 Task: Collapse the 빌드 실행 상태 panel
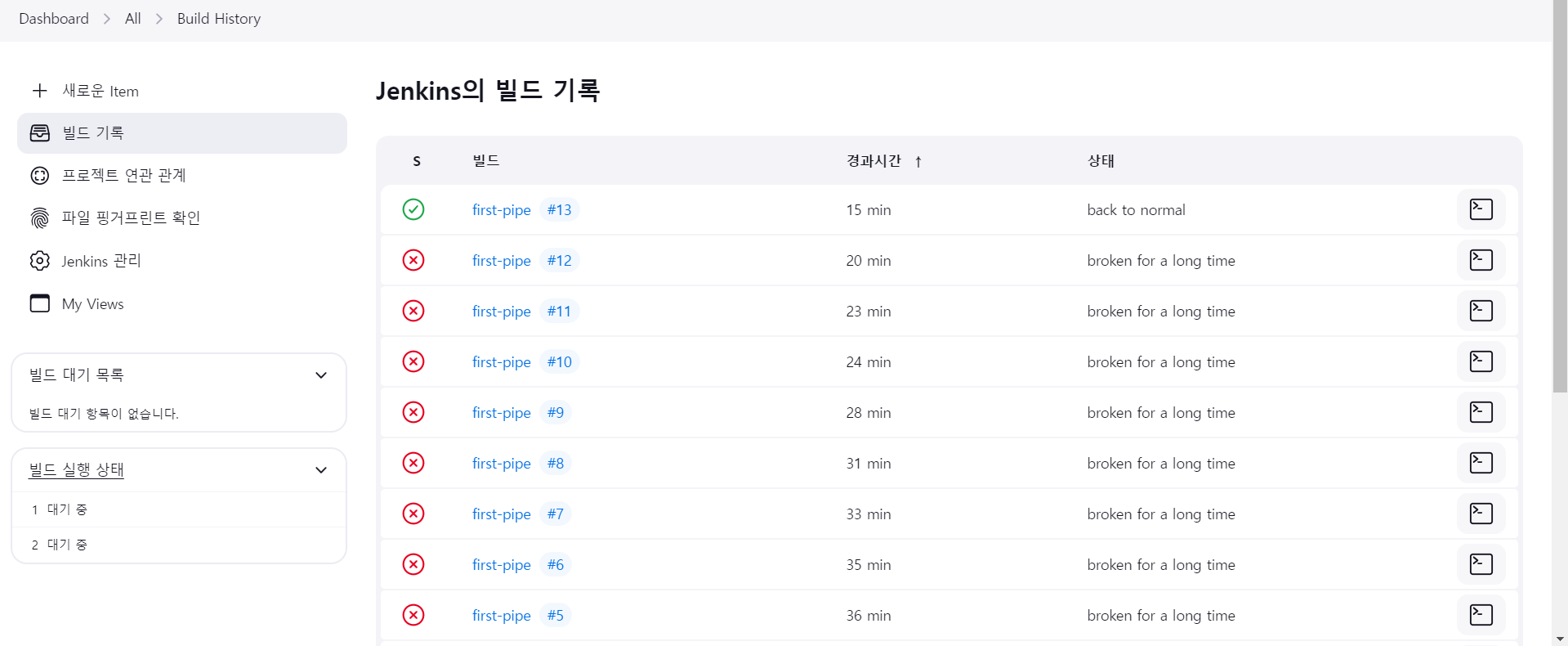tap(321, 470)
